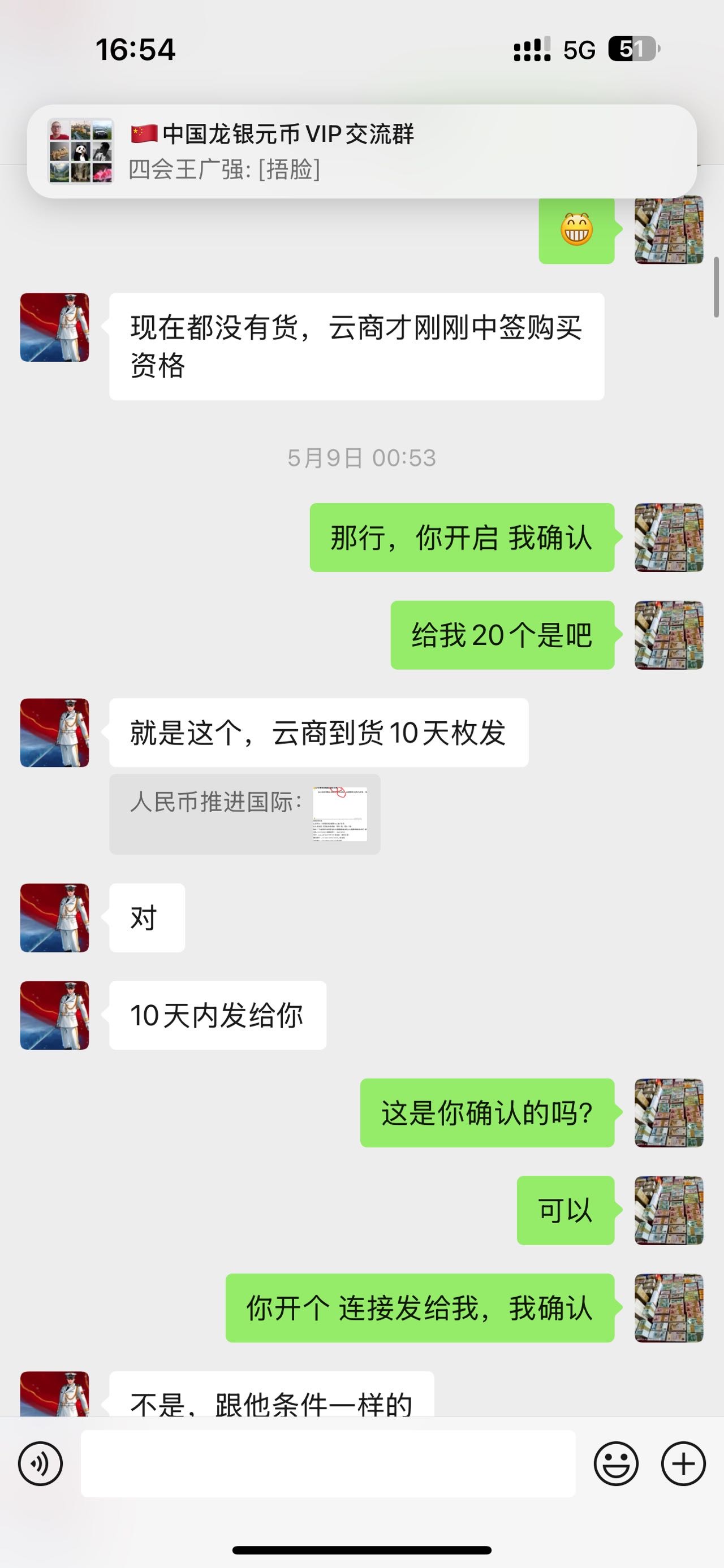Viewport: 724px width, 1568px height.
Task: Open the 中国龙银元币 VIP交流群 notification banner
Action: tap(361, 151)
